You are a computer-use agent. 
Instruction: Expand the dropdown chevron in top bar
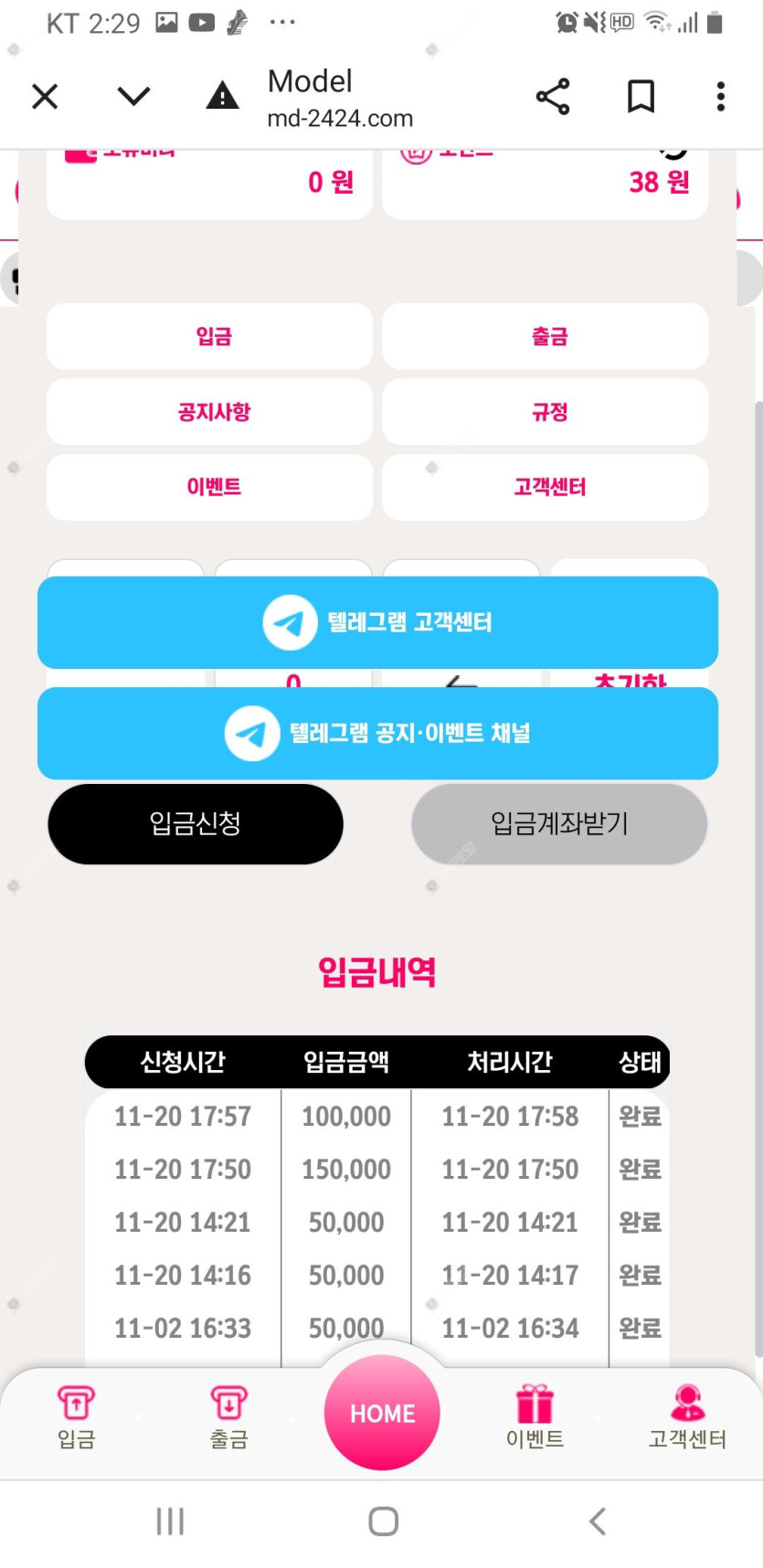[133, 96]
